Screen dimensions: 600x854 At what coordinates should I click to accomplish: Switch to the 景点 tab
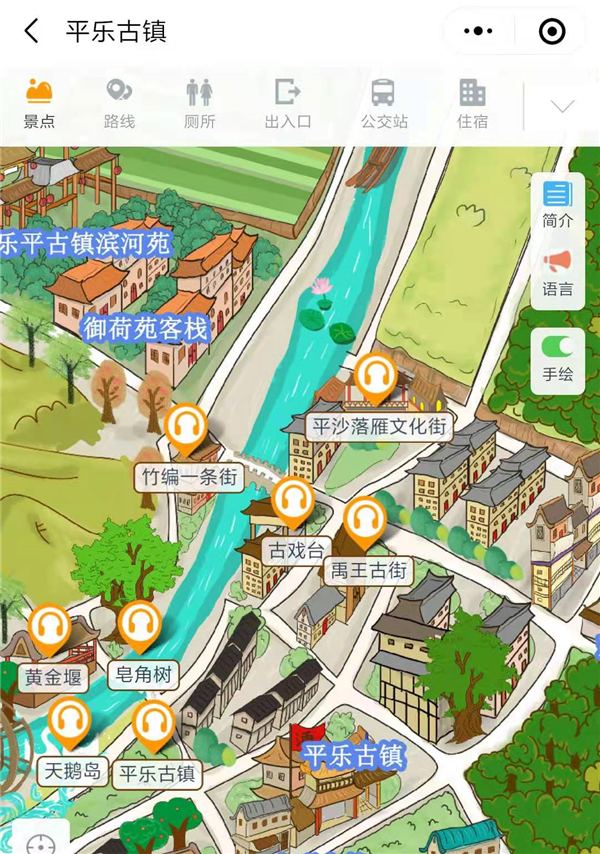pyautogui.click(x=39, y=104)
